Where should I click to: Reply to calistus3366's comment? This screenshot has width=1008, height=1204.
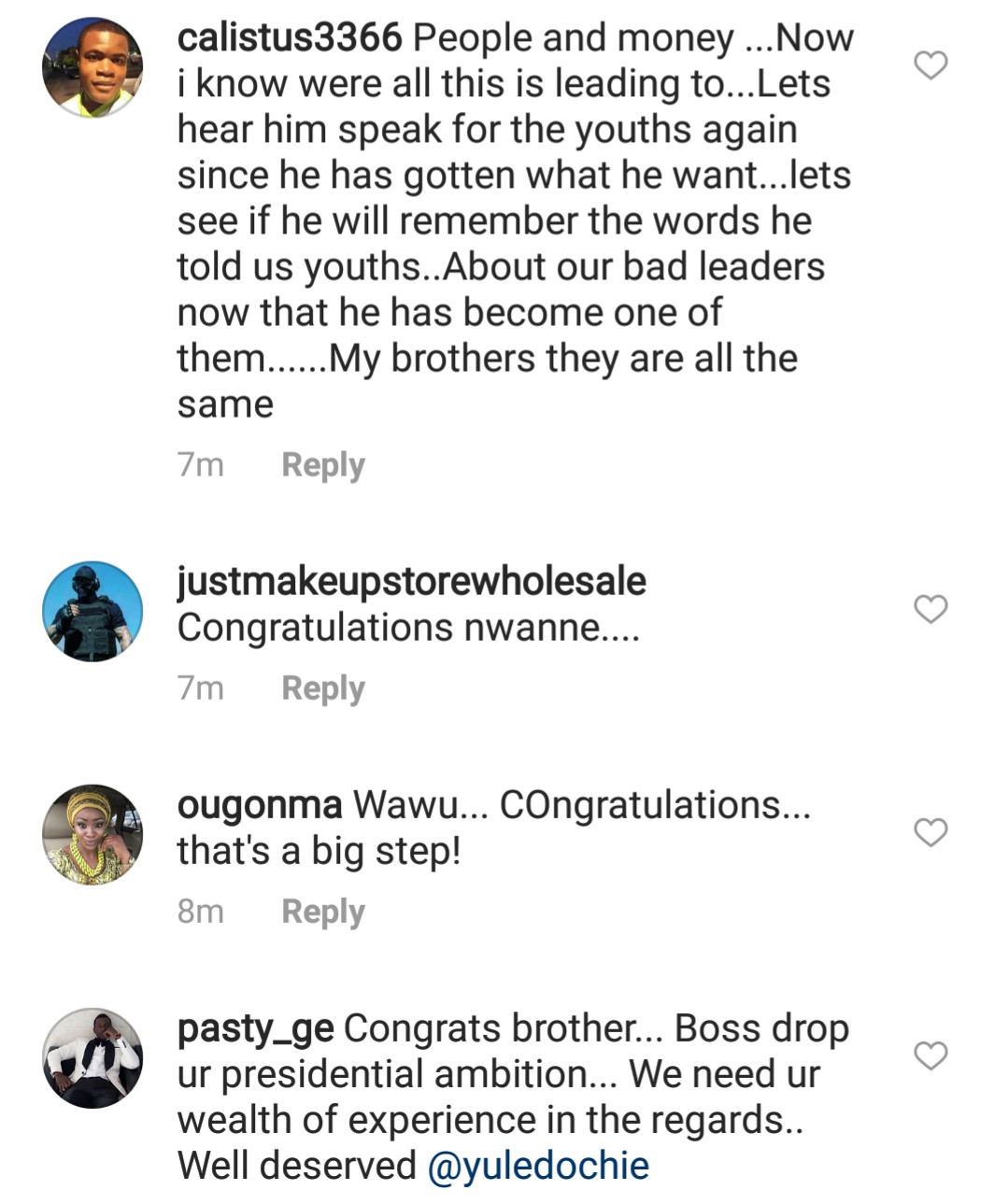click(x=322, y=465)
